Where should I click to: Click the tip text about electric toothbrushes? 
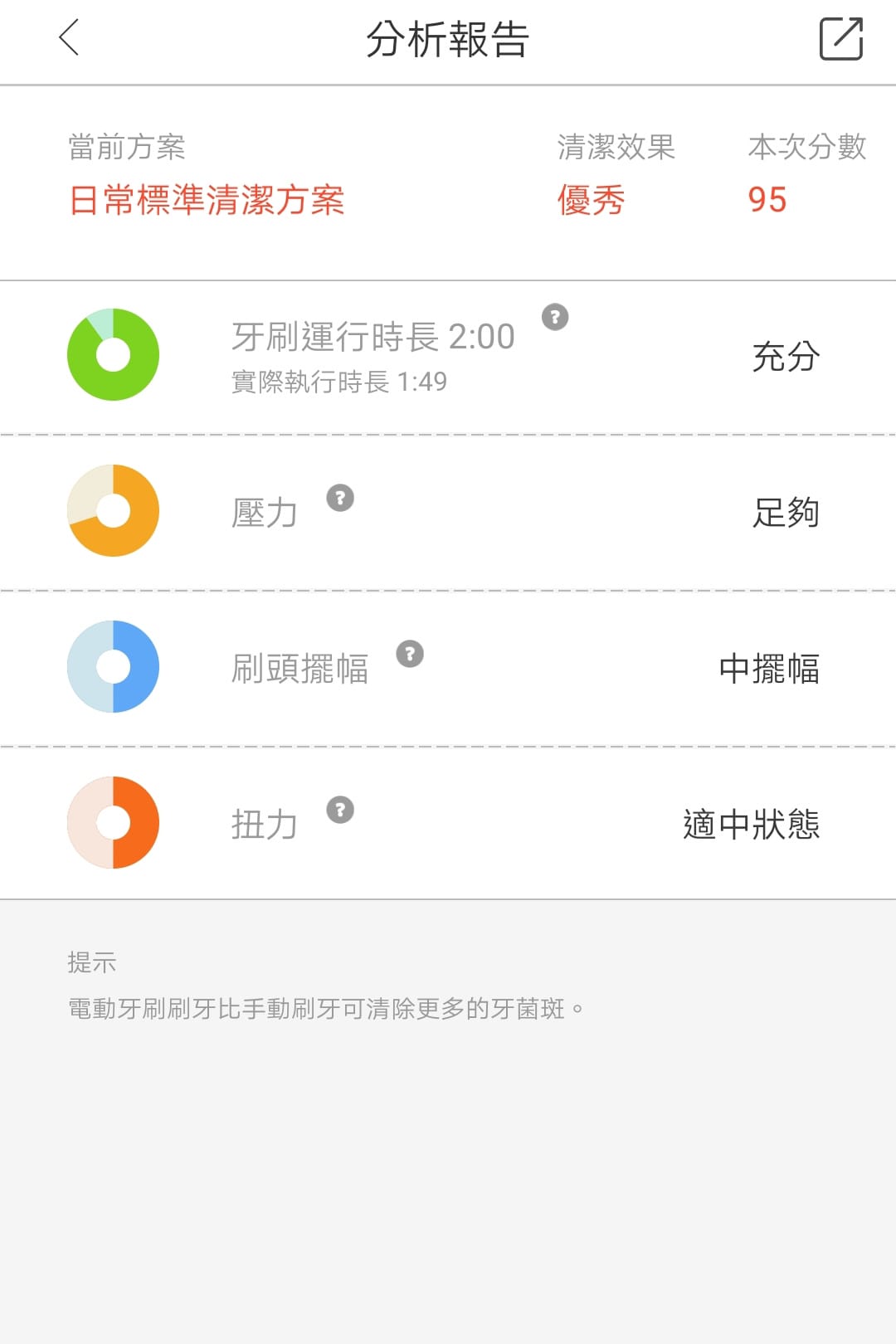click(325, 1007)
